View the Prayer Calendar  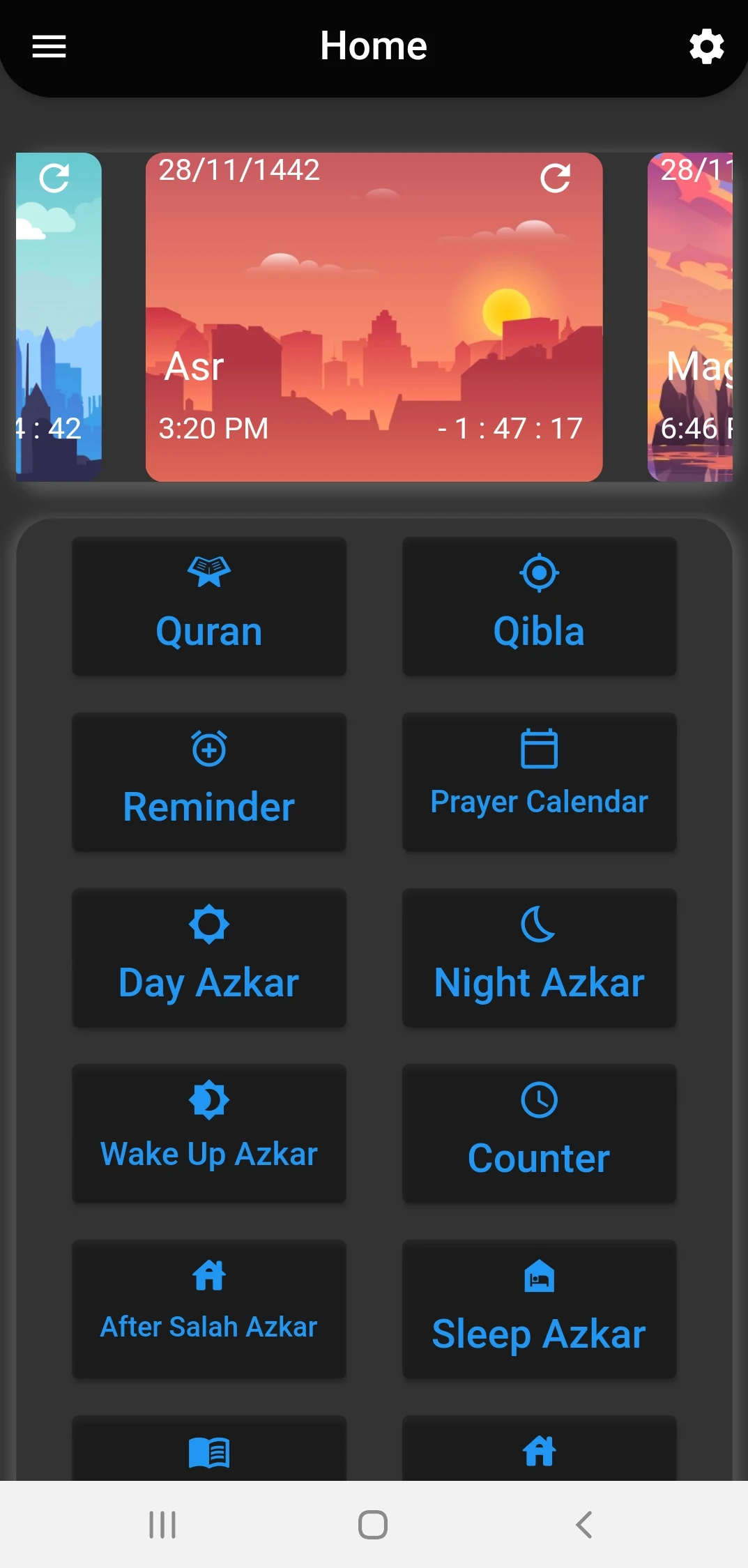539,782
